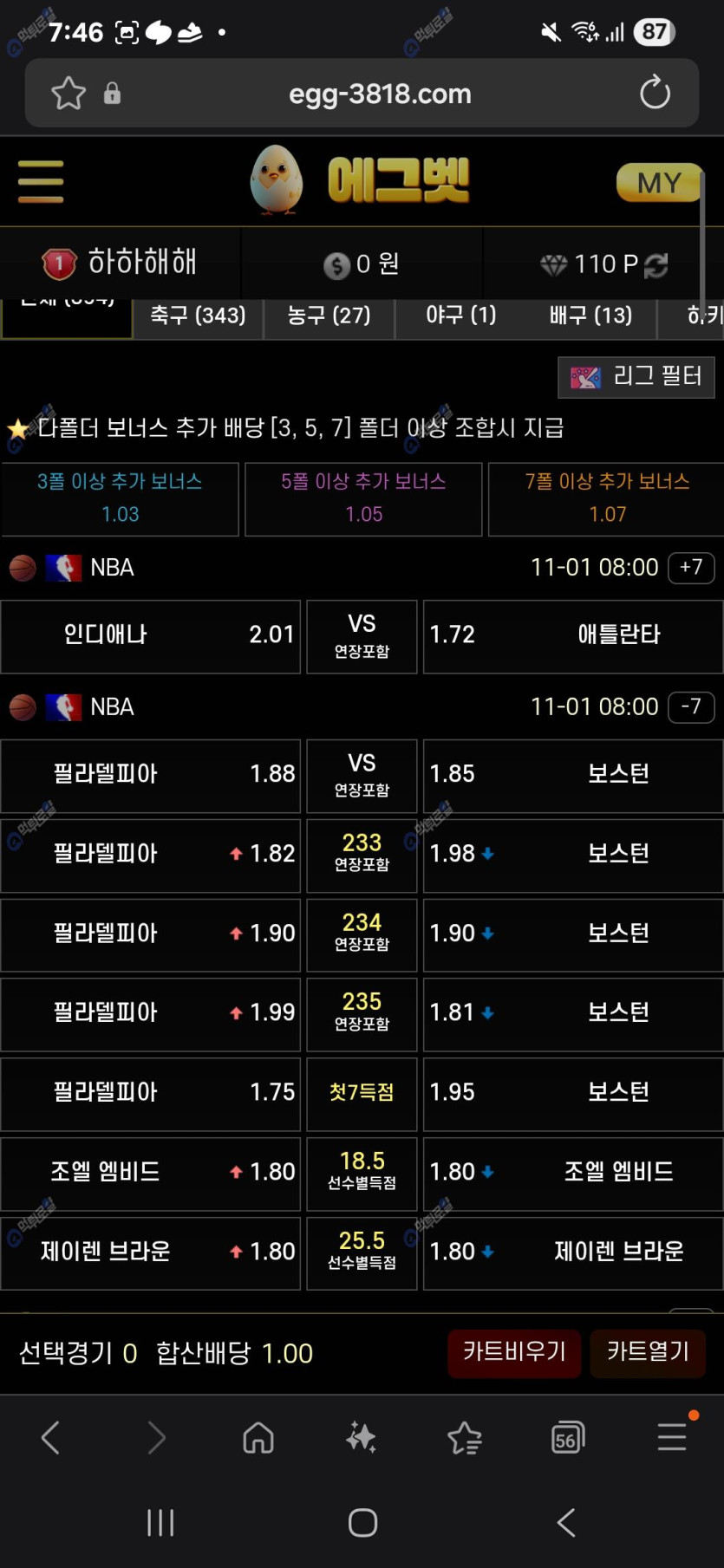Switch to the 배구 (13) tab
724x1568 pixels.
coord(590,316)
